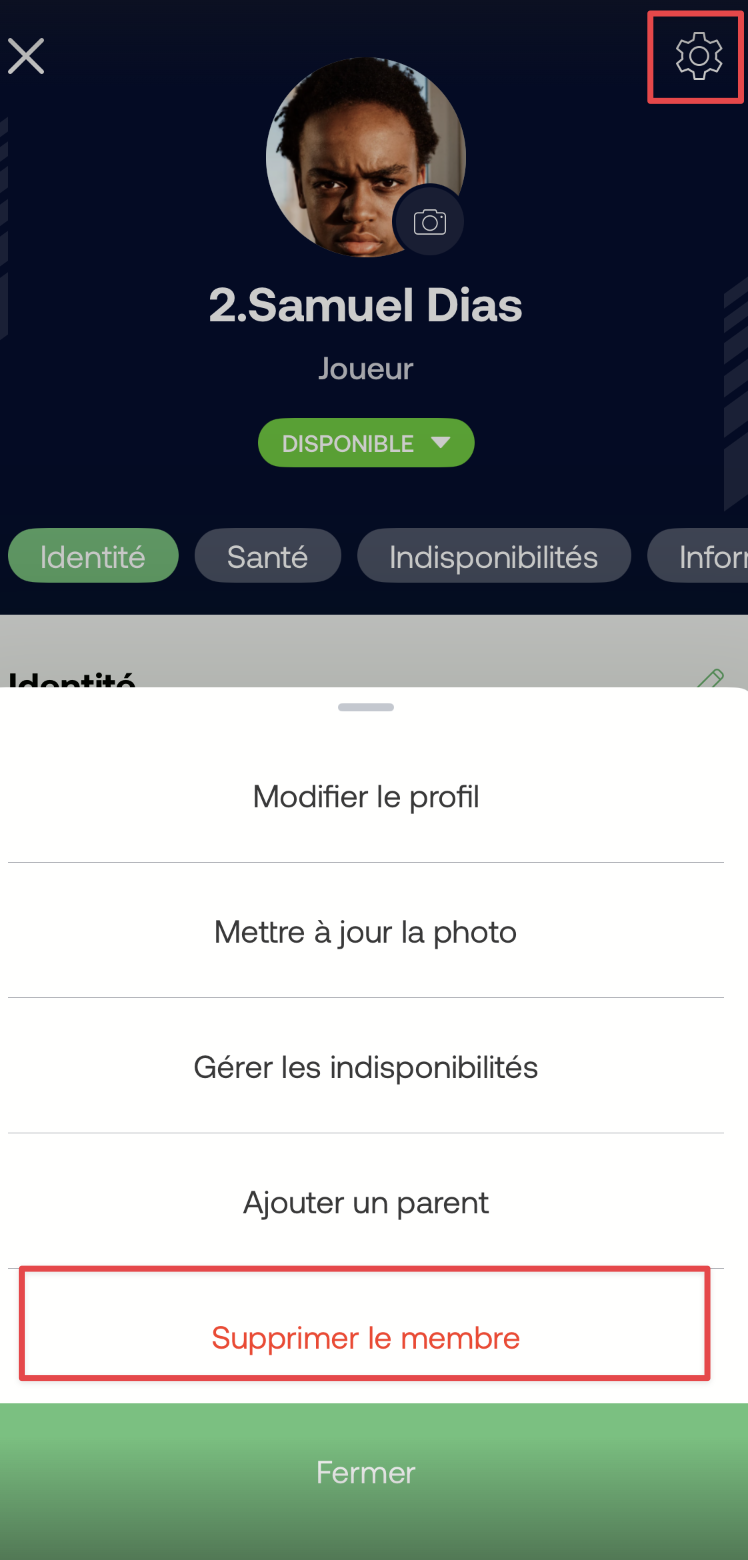Select Mettre à jour la photo
This screenshot has width=748, height=1560.
pos(366,932)
